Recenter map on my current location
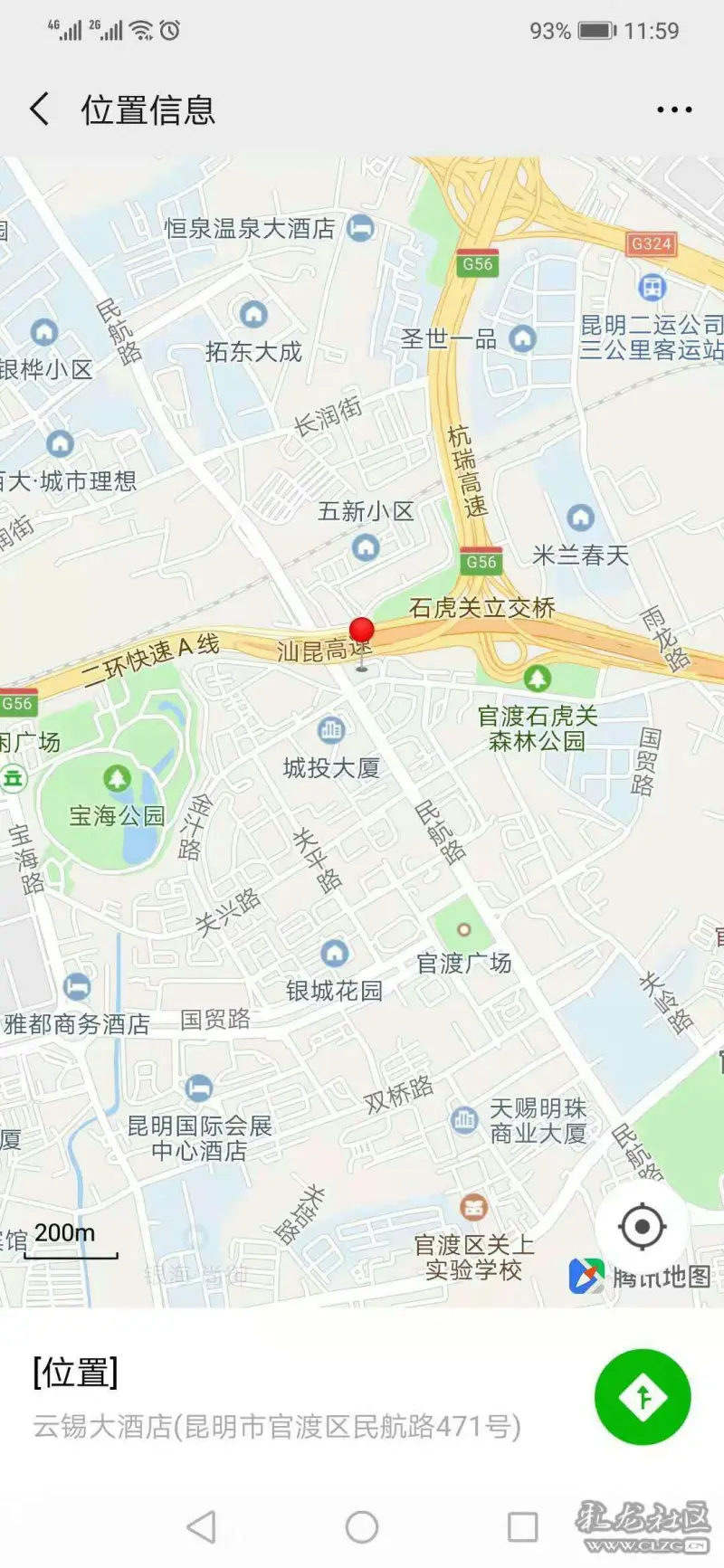This screenshot has height=1568, width=724. (x=643, y=1227)
